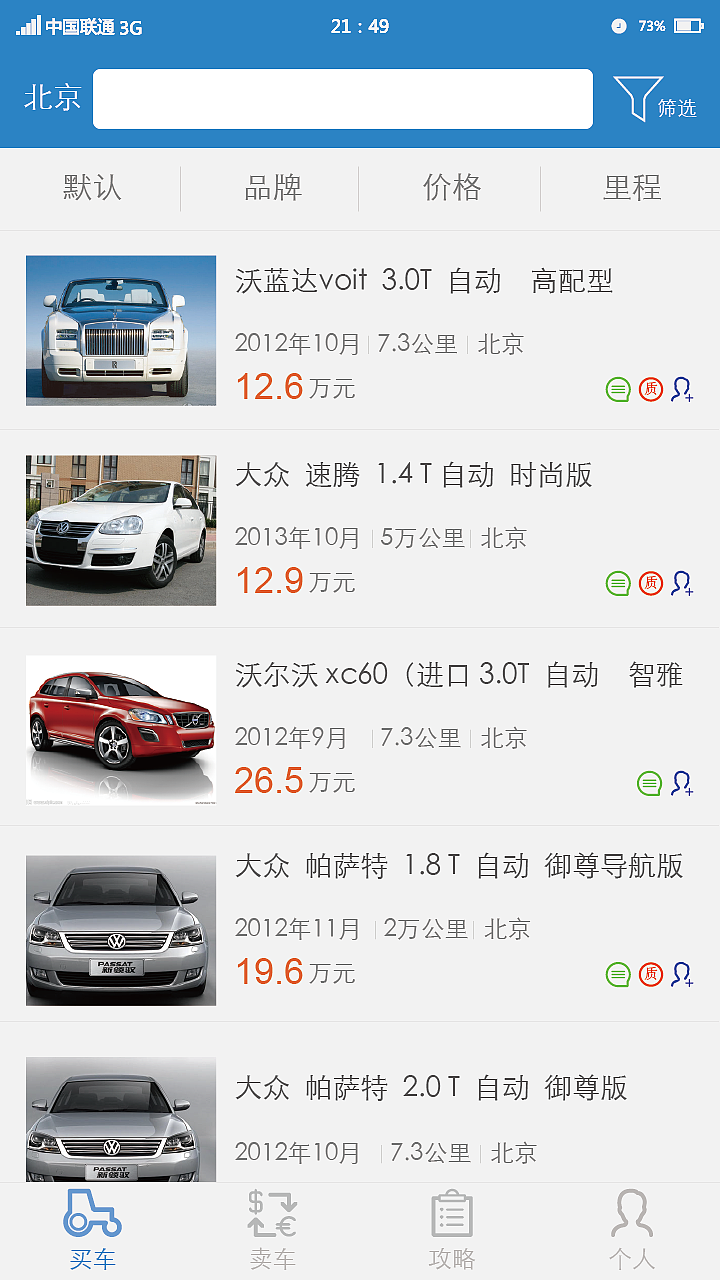Click green comment icon on 帕萨特 1.8T listing
This screenshot has width=720, height=1280.
(x=618, y=974)
